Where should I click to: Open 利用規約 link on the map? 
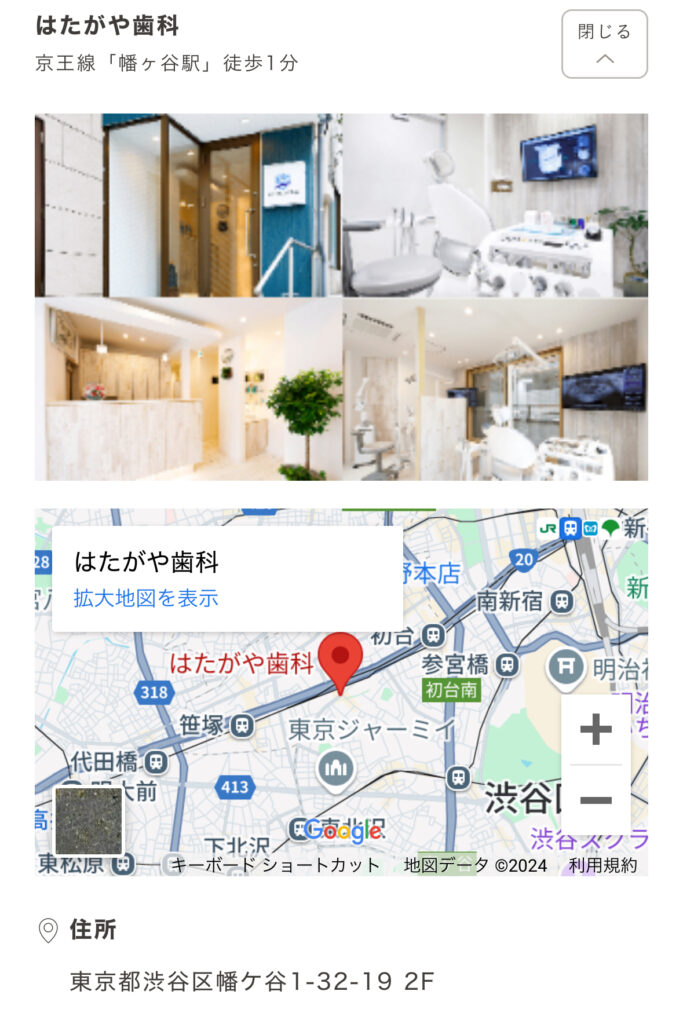[x=602, y=865]
